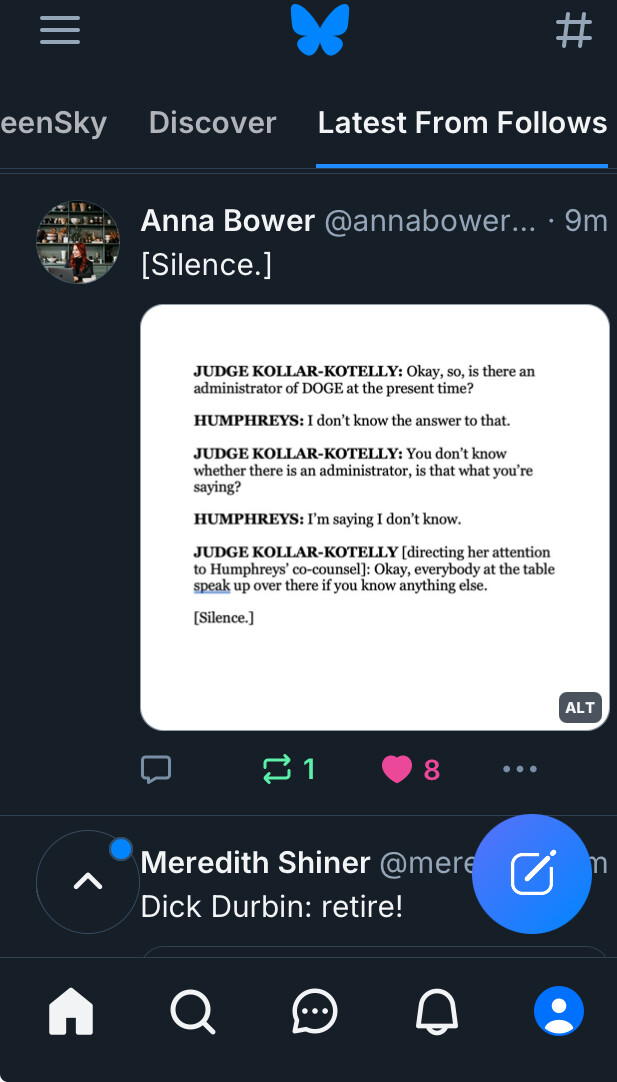Screen dimensions: 617x1082
Task: Open Anna Bower's profile avatar
Action: click(78, 242)
